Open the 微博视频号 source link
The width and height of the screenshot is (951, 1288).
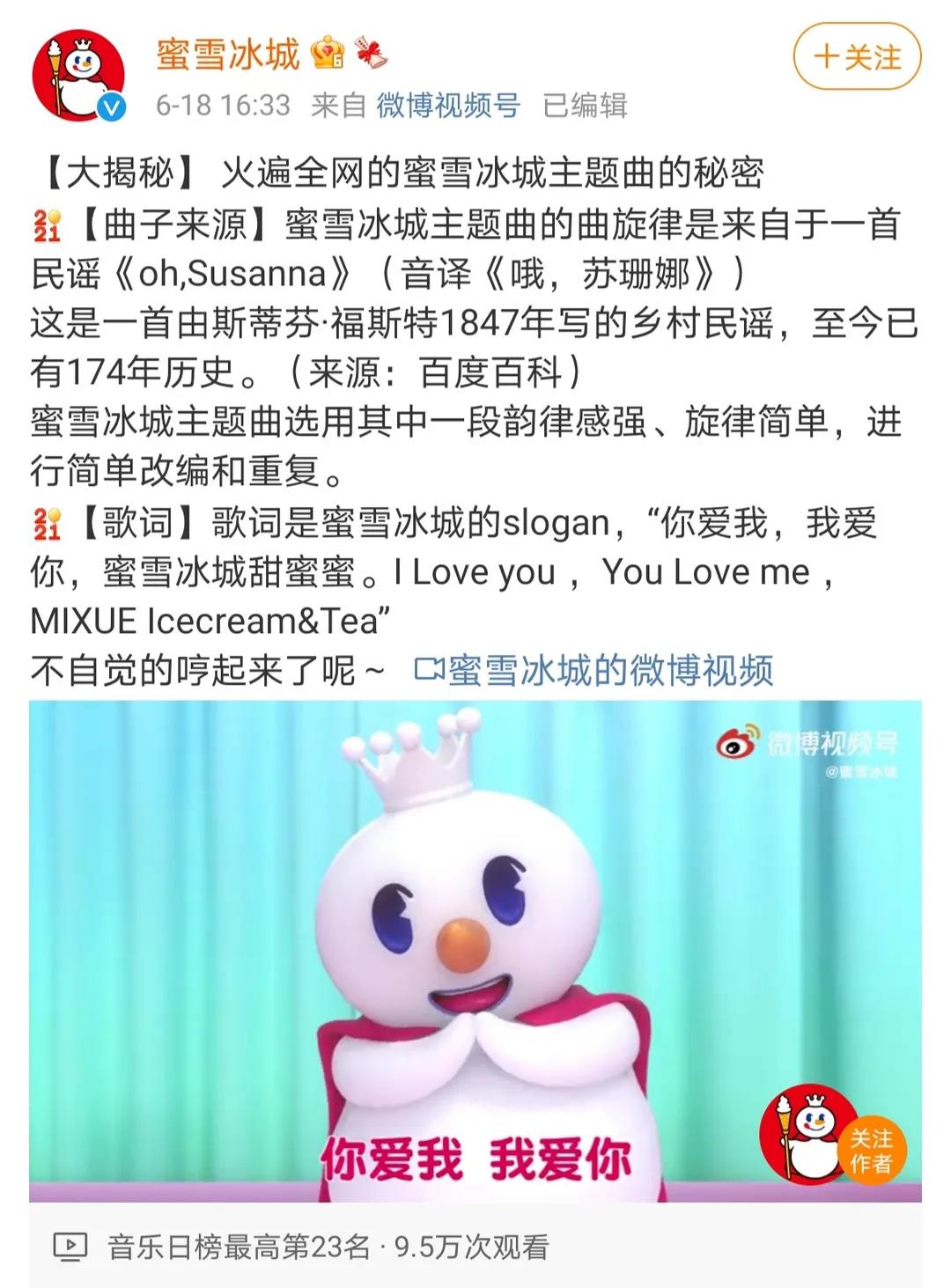(x=448, y=106)
